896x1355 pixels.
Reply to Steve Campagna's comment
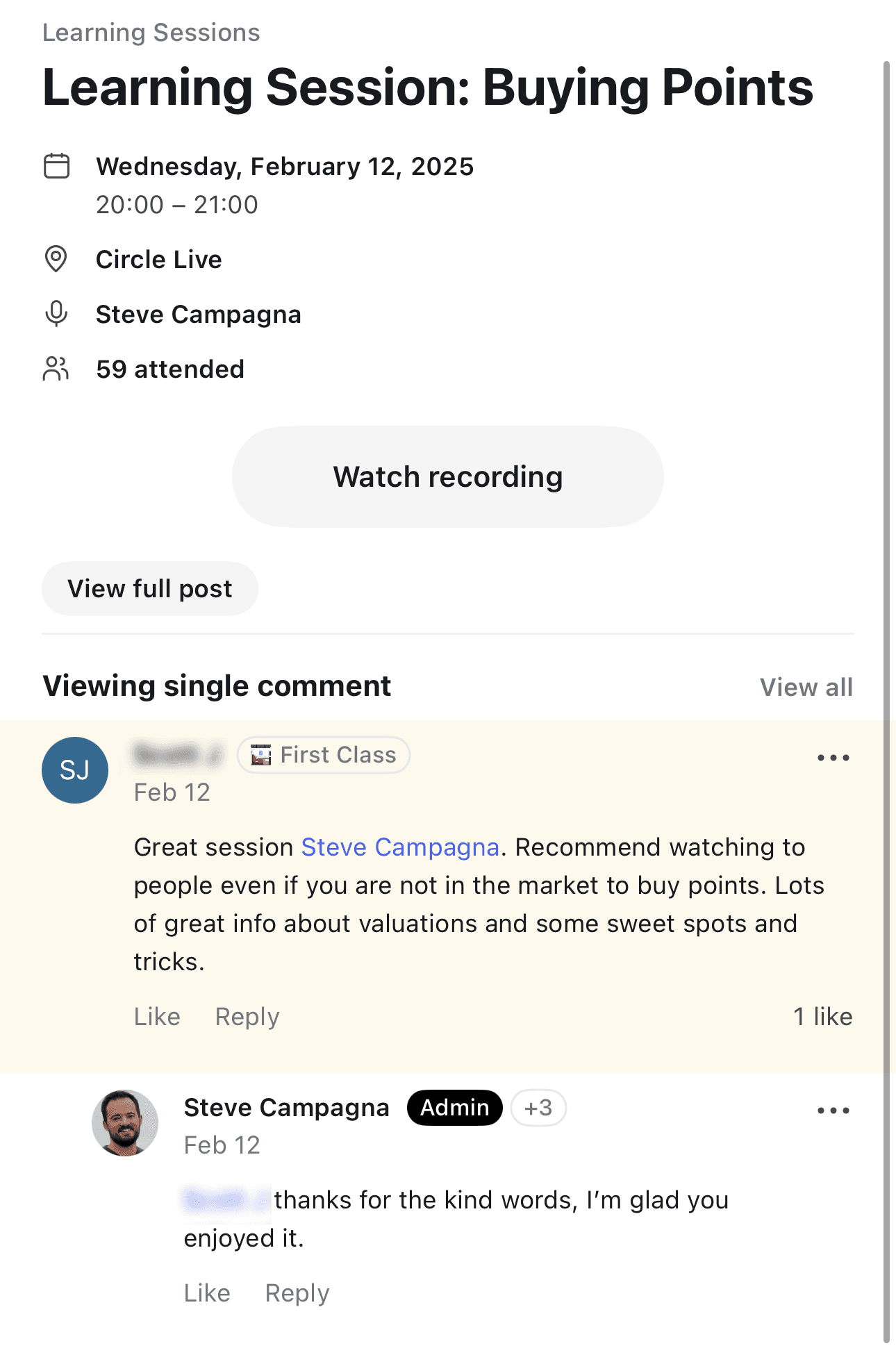click(297, 1293)
